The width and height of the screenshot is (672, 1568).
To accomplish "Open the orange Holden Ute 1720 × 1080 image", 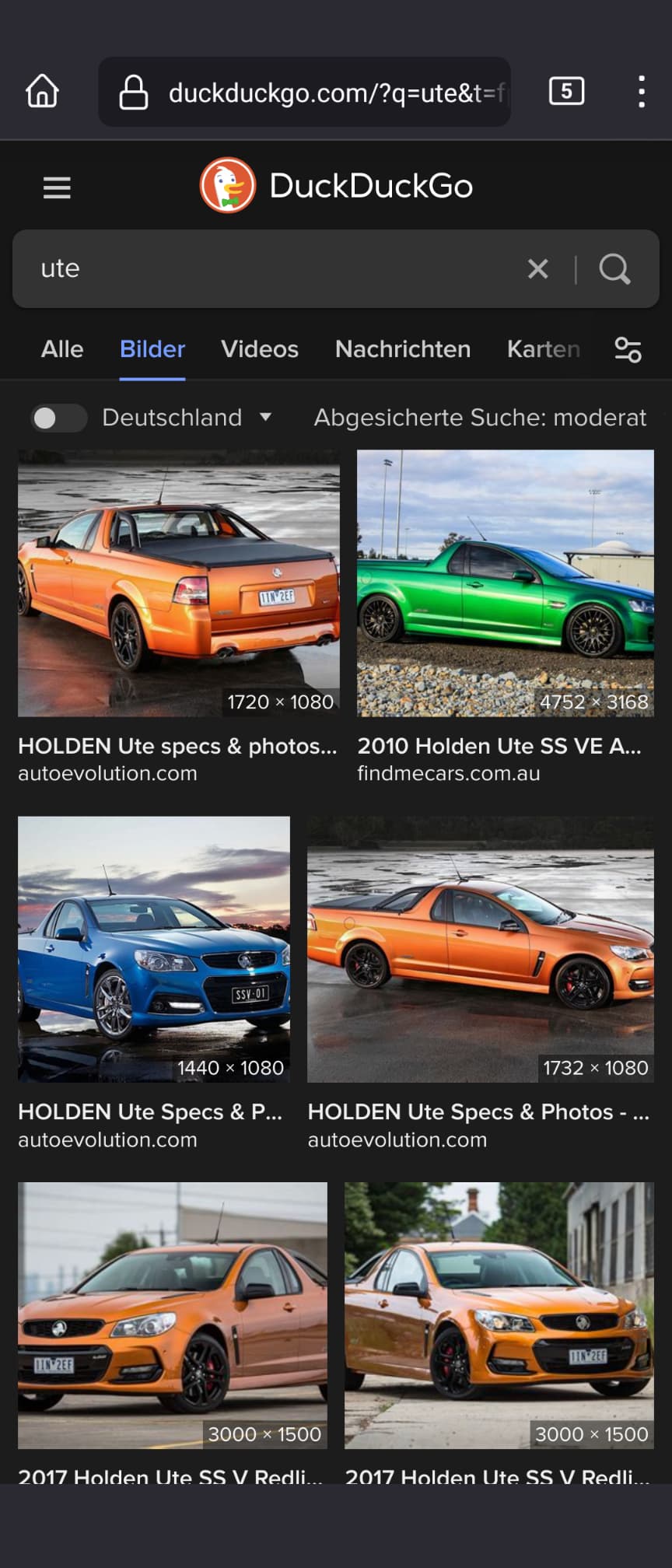I will (179, 583).
